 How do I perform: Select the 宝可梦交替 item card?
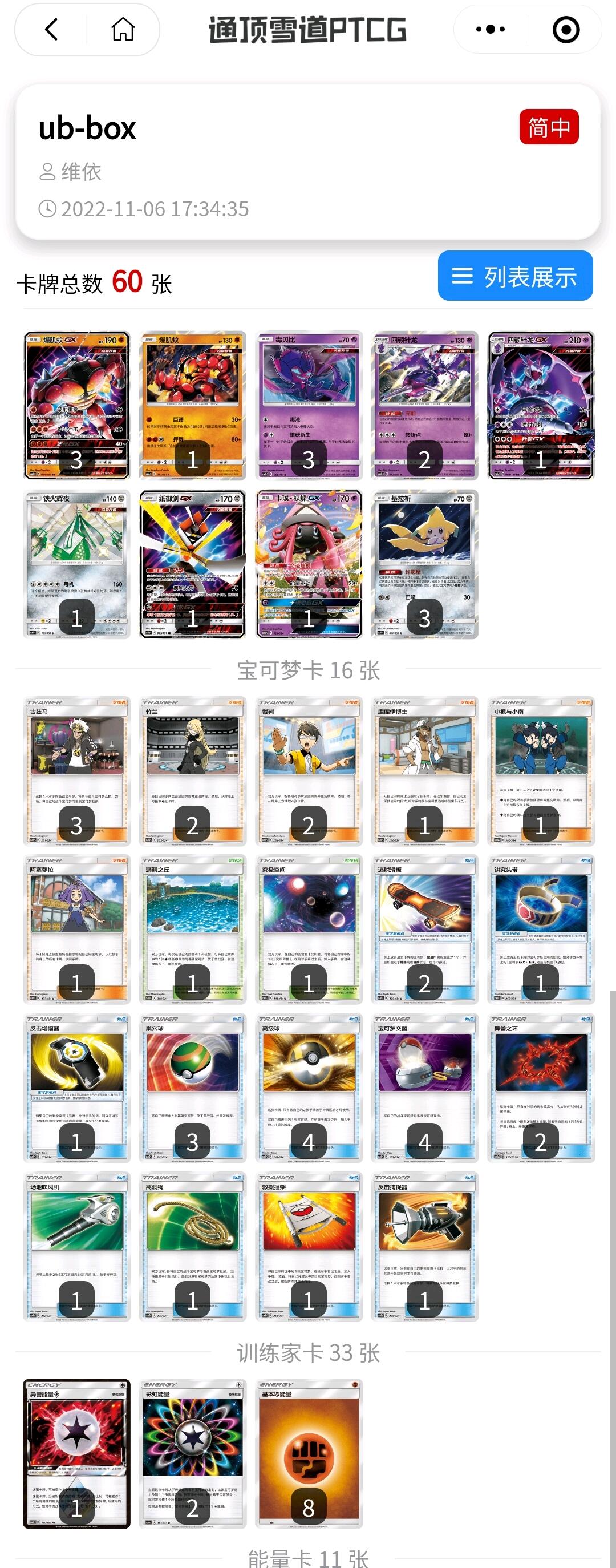tap(425, 1087)
